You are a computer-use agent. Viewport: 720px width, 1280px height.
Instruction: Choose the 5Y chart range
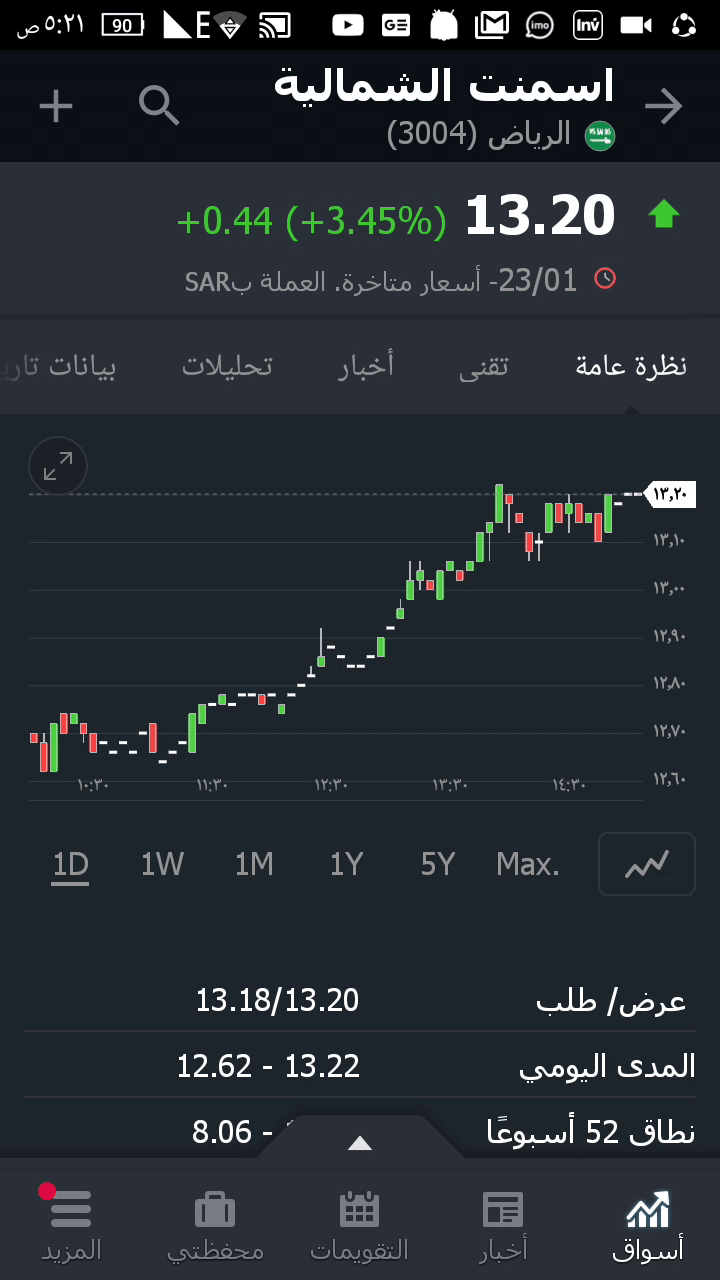coord(438,864)
